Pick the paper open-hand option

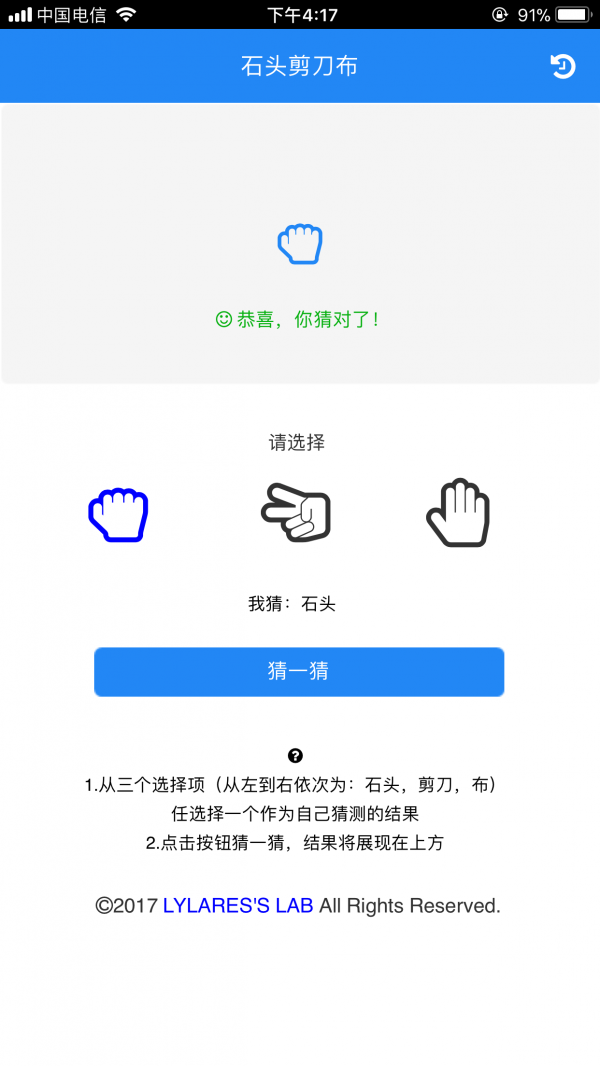tap(458, 513)
